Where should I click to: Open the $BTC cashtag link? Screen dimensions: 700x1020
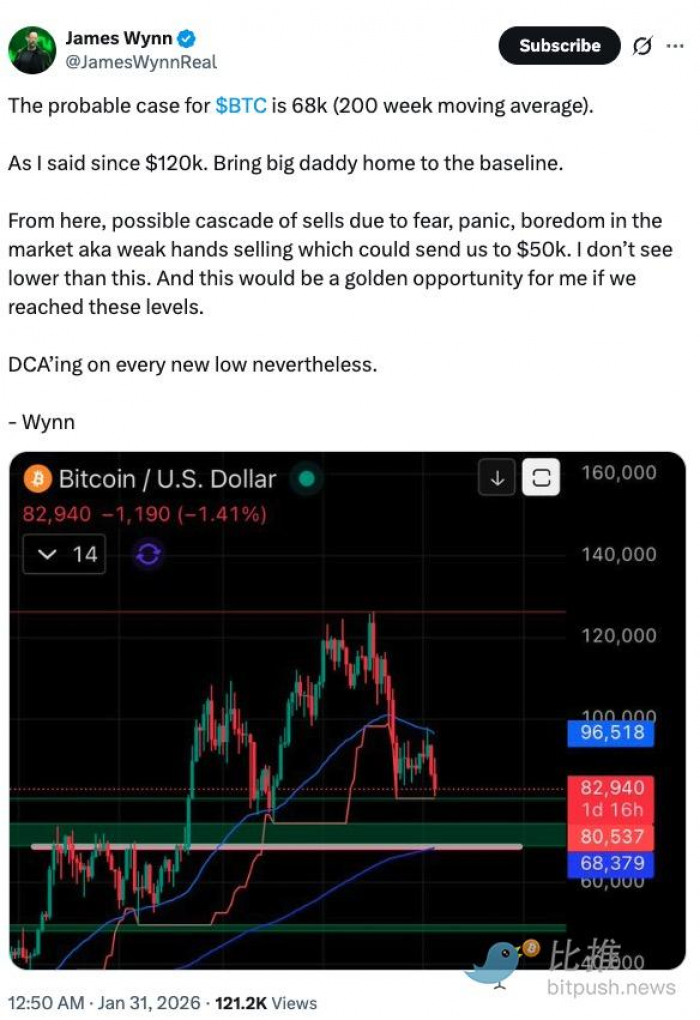[241, 105]
